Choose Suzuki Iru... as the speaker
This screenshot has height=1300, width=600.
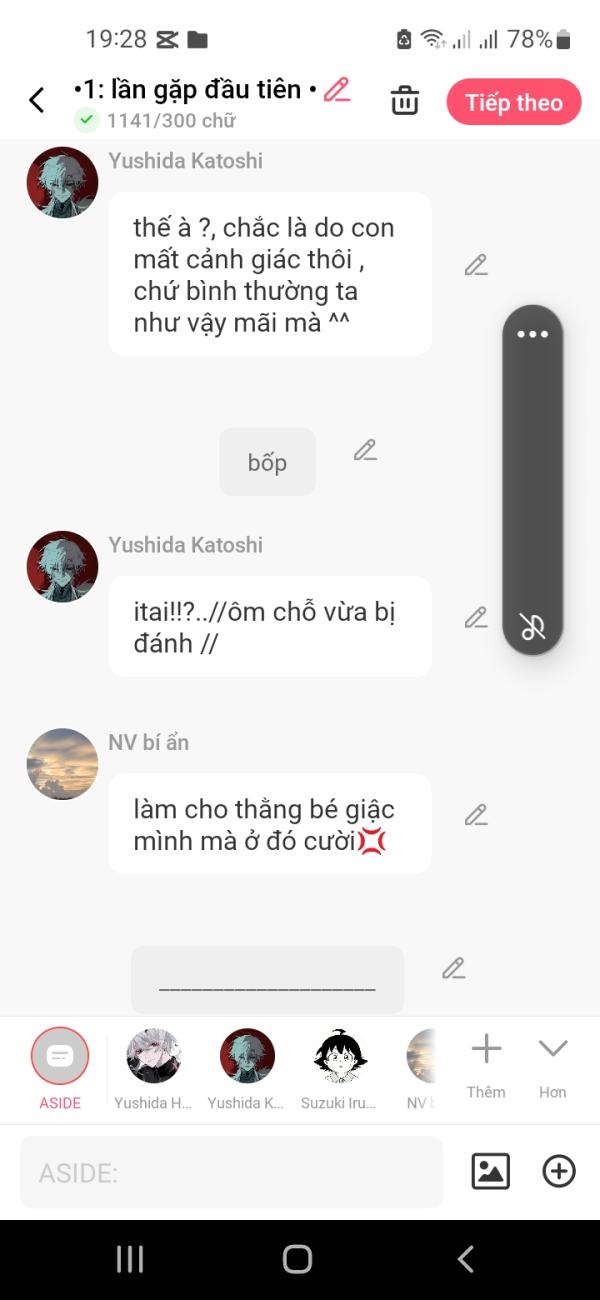click(340, 1056)
